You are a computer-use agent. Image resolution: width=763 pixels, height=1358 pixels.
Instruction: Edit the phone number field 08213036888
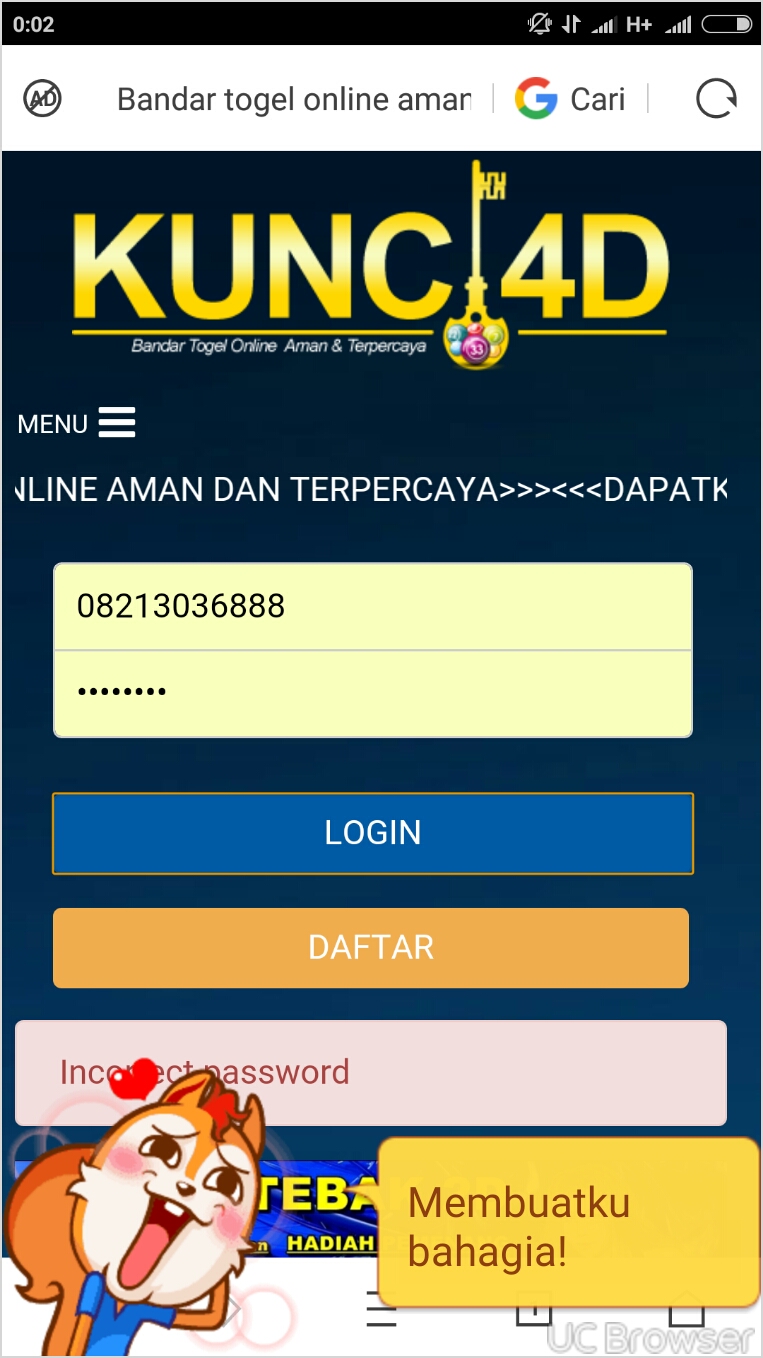click(372, 606)
